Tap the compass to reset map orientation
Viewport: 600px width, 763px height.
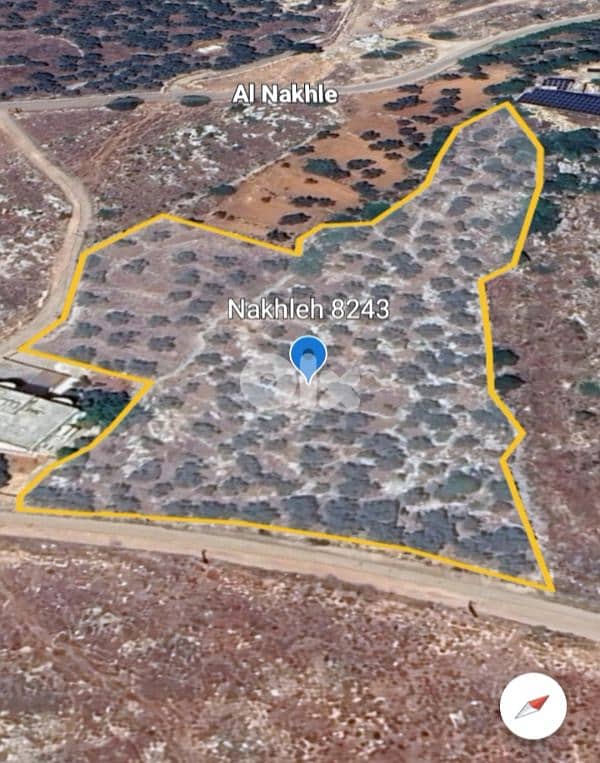click(x=533, y=706)
